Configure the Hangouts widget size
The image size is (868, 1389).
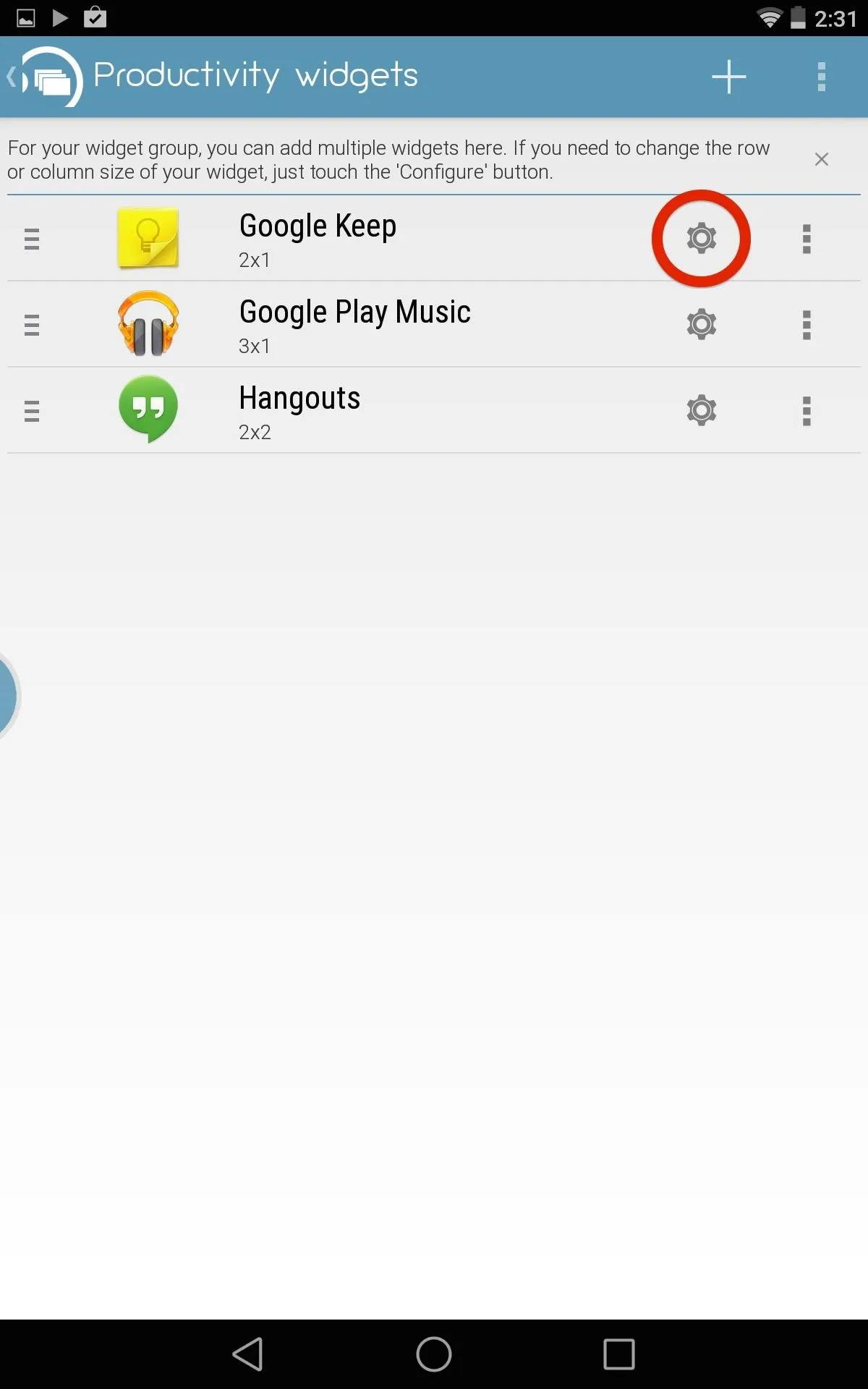click(701, 410)
